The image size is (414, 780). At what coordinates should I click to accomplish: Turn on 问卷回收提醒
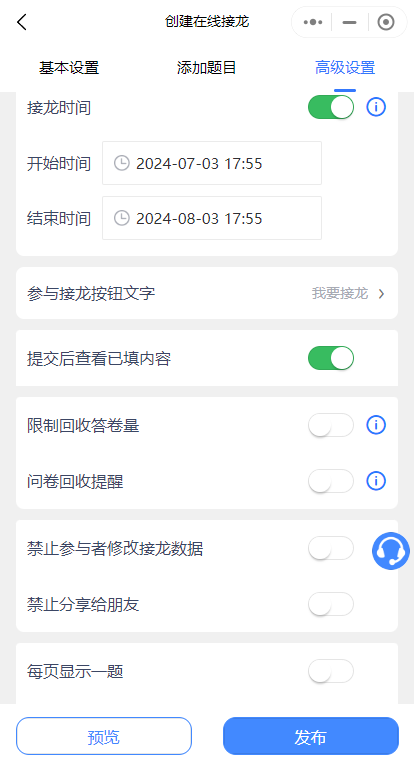tap(331, 481)
